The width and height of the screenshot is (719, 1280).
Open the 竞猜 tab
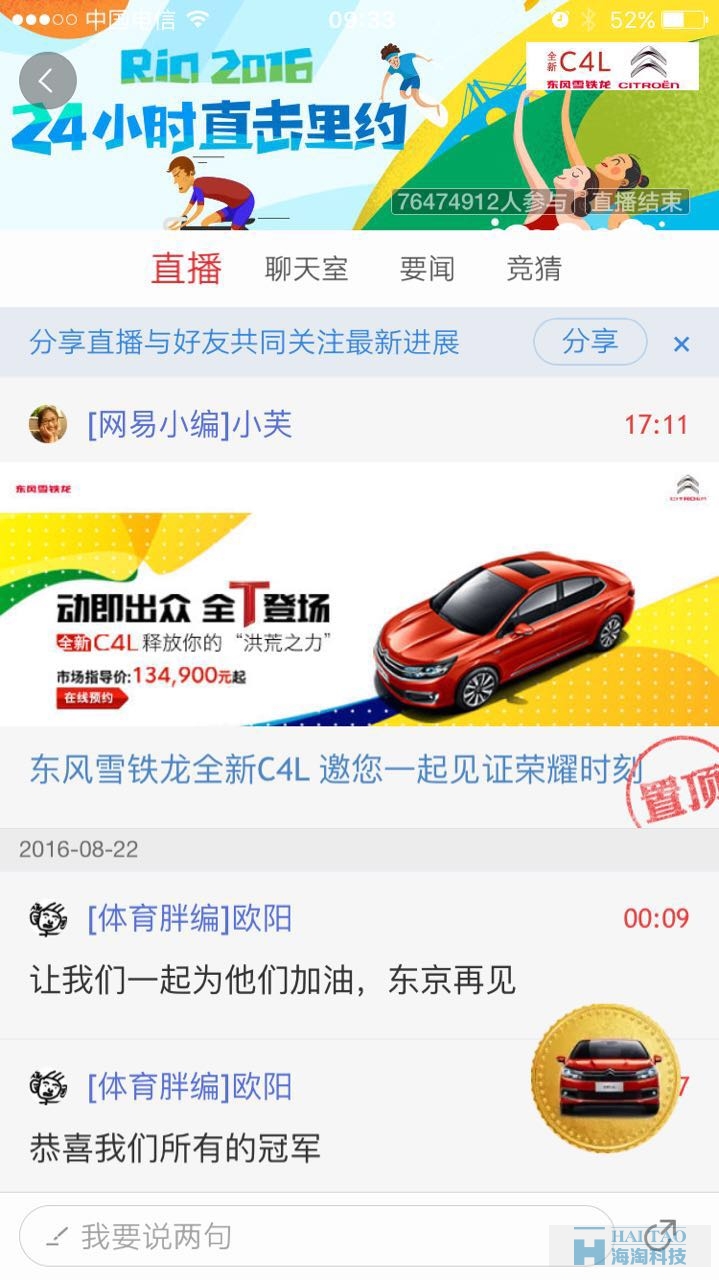click(534, 268)
